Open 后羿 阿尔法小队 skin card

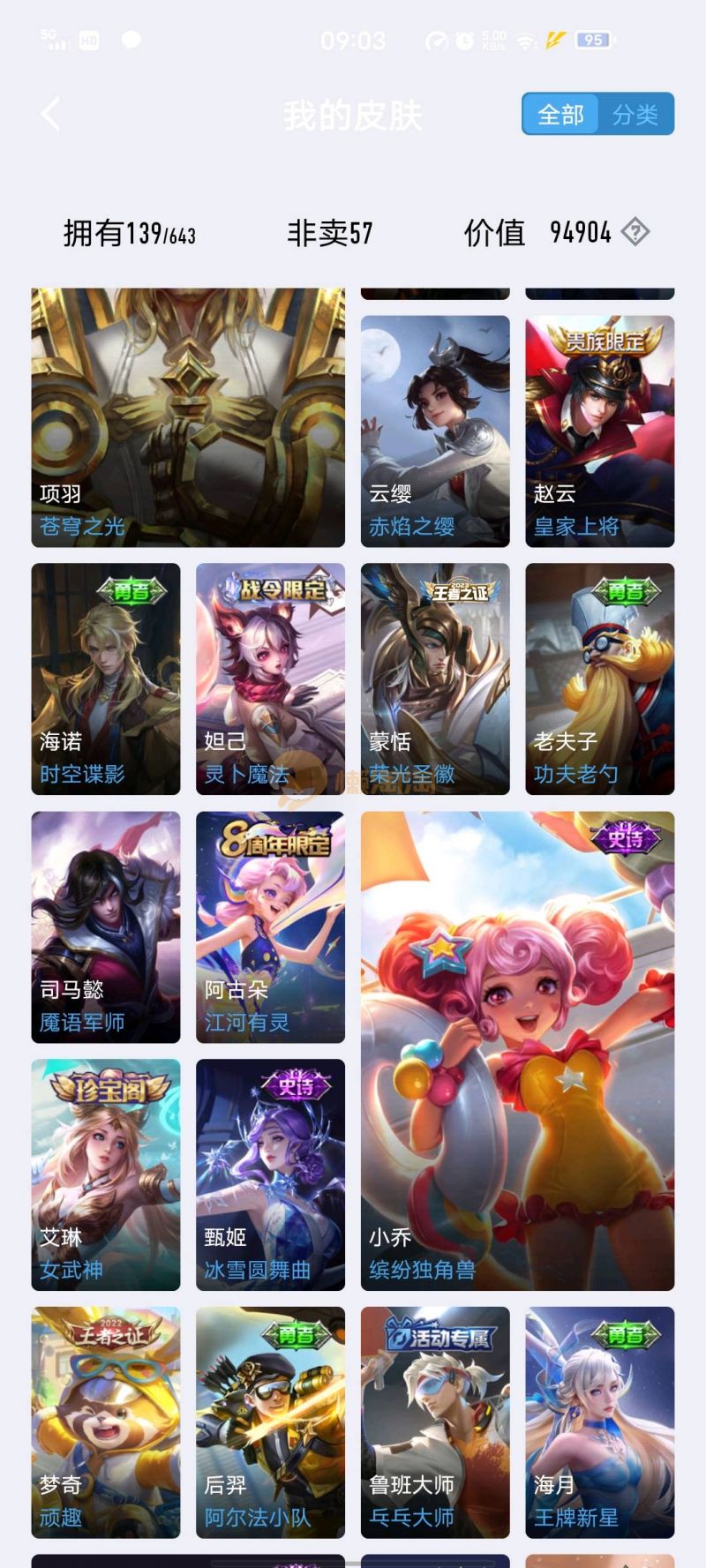pyautogui.click(x=270, y=1422)
